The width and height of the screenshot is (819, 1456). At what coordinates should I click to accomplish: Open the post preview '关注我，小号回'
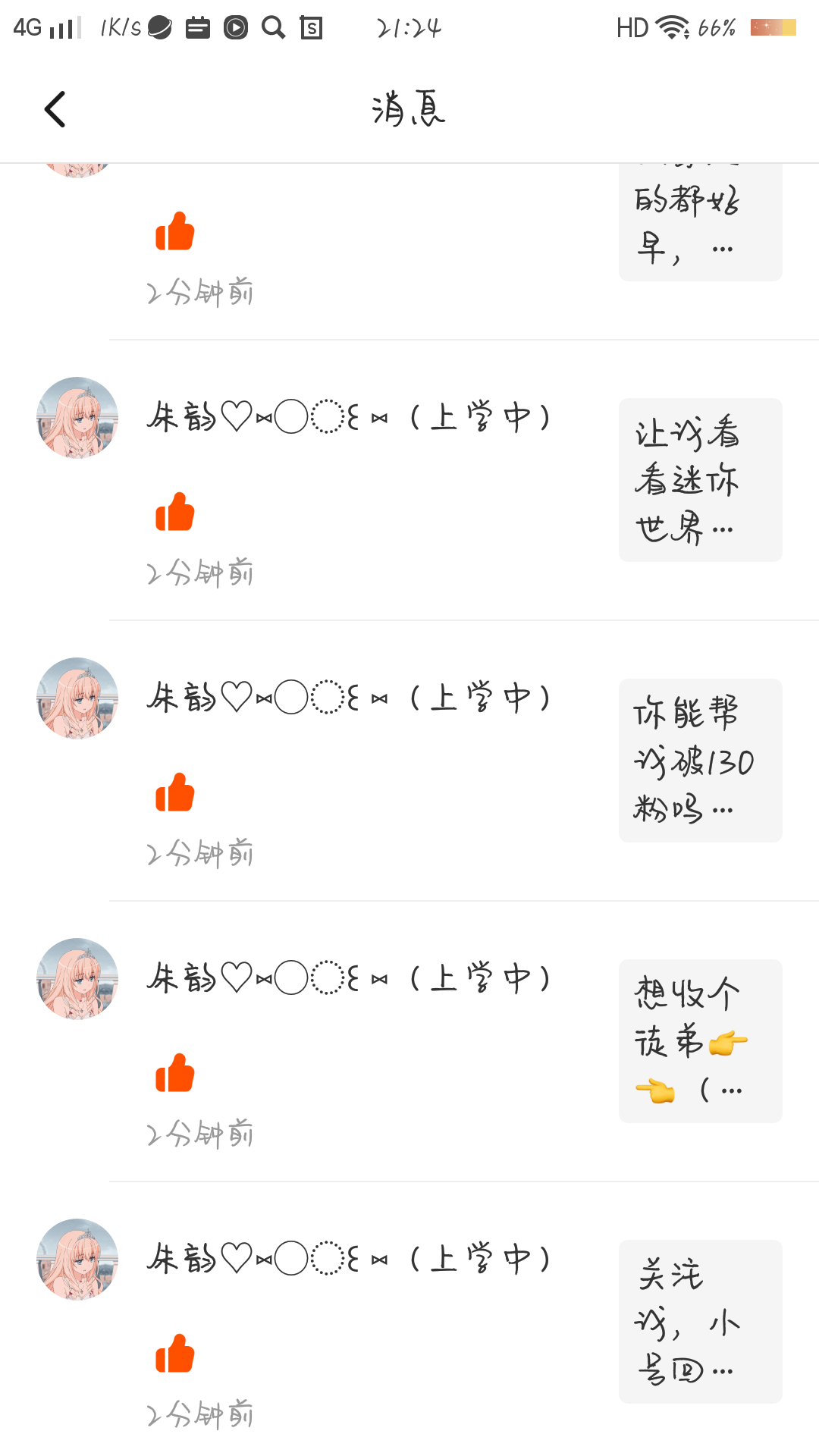tap(700, 1322)
